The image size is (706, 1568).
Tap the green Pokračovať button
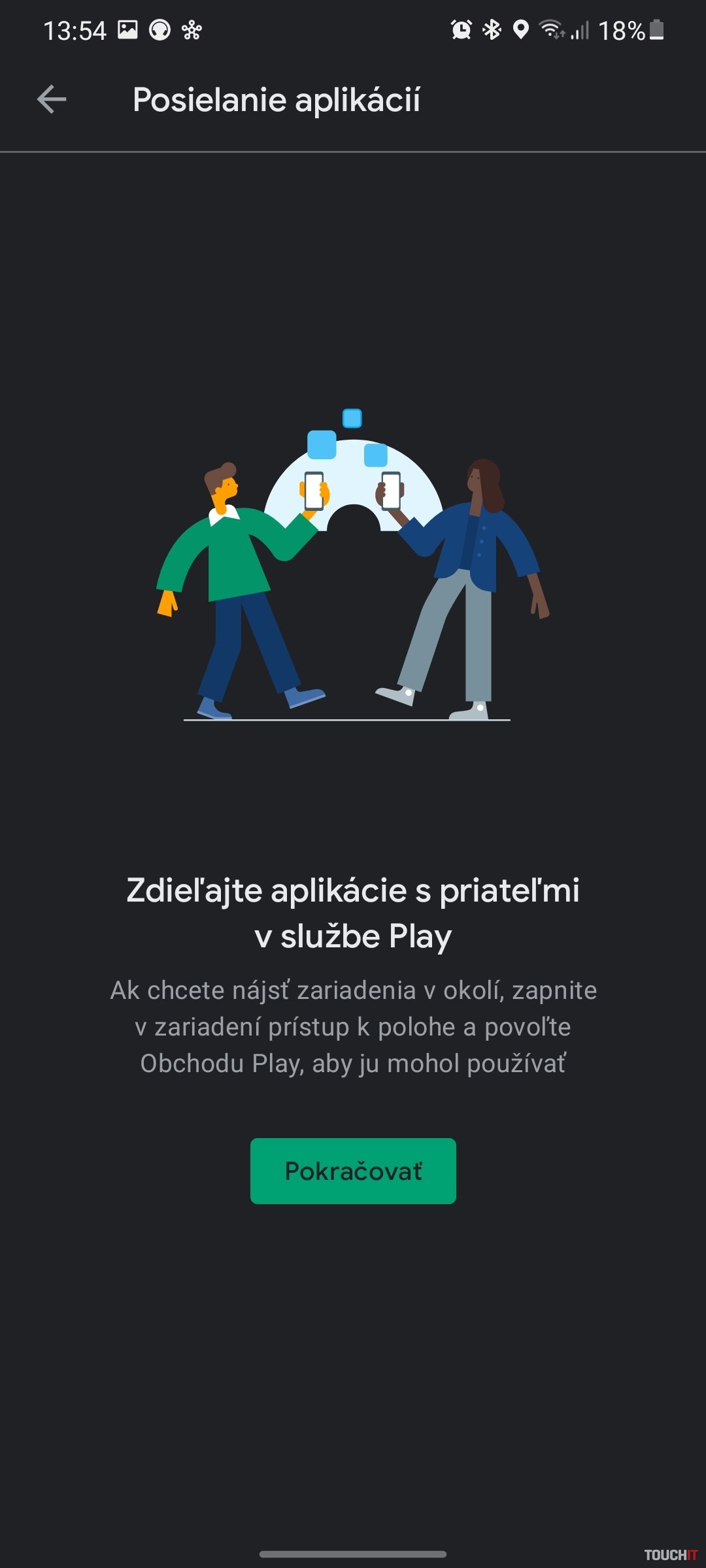(x=353, y=1171)
